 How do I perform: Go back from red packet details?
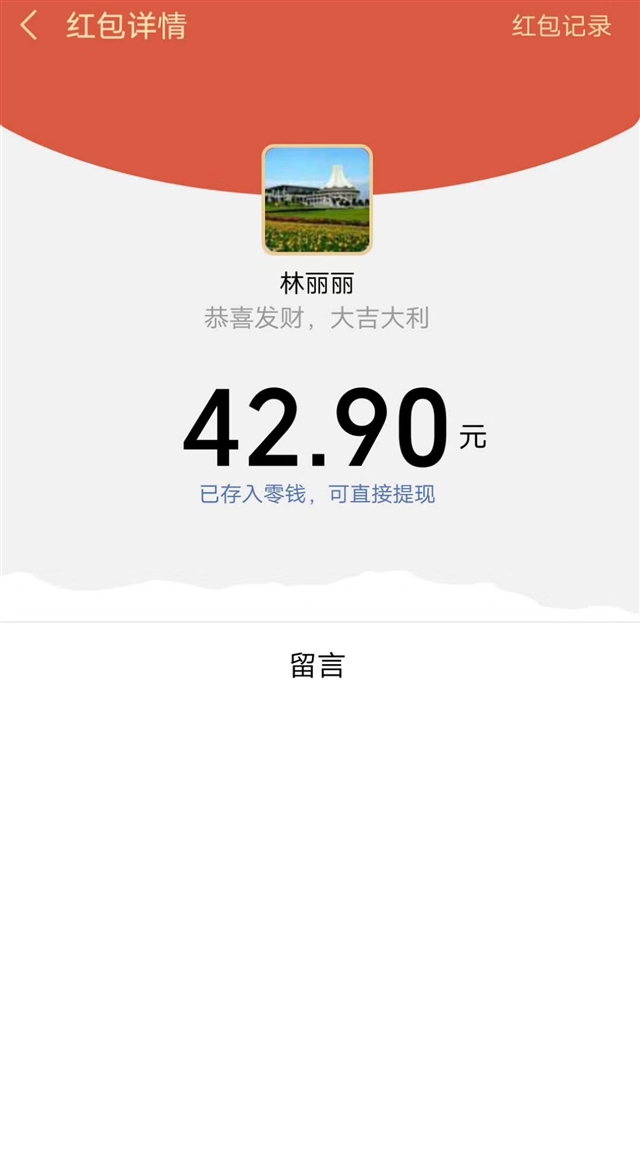28,26
